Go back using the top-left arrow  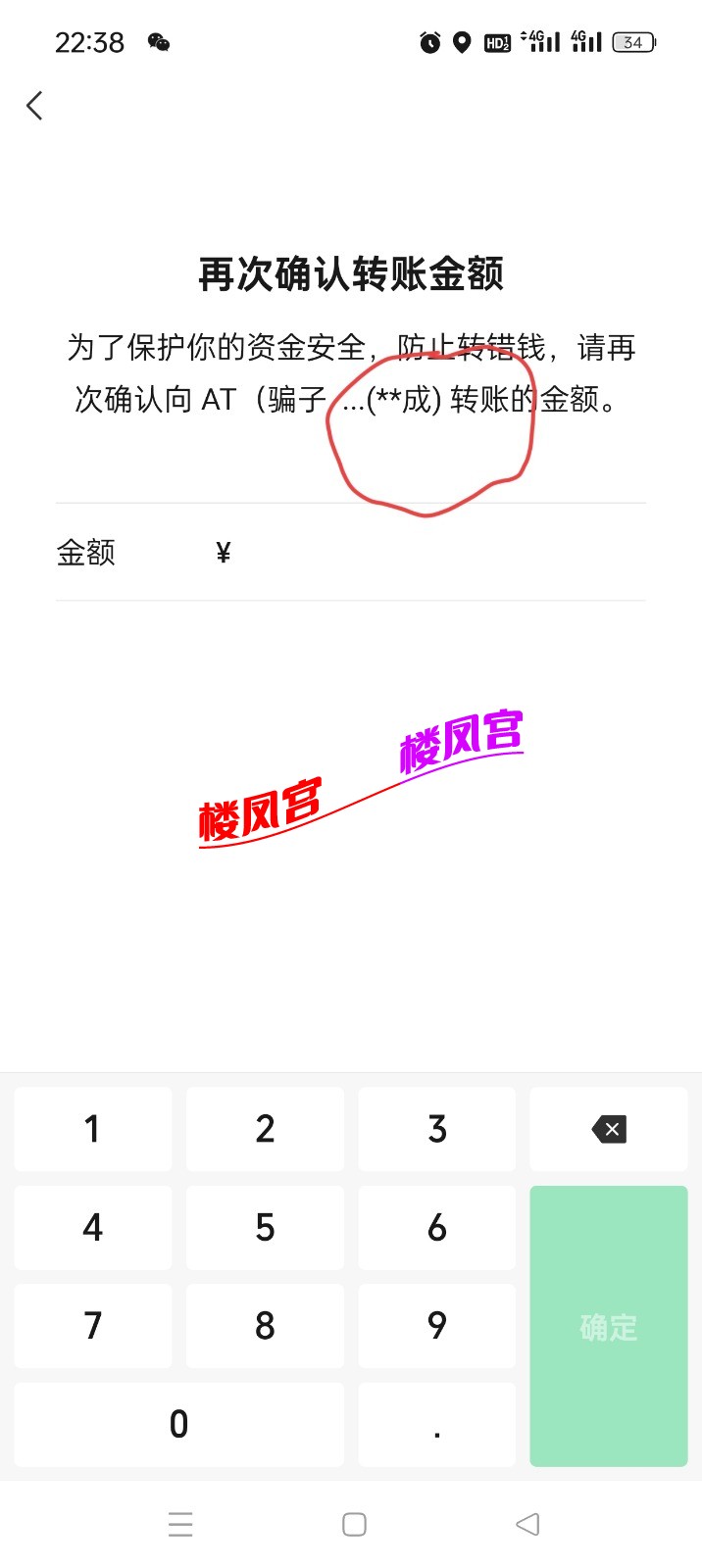tap(35, 106)
